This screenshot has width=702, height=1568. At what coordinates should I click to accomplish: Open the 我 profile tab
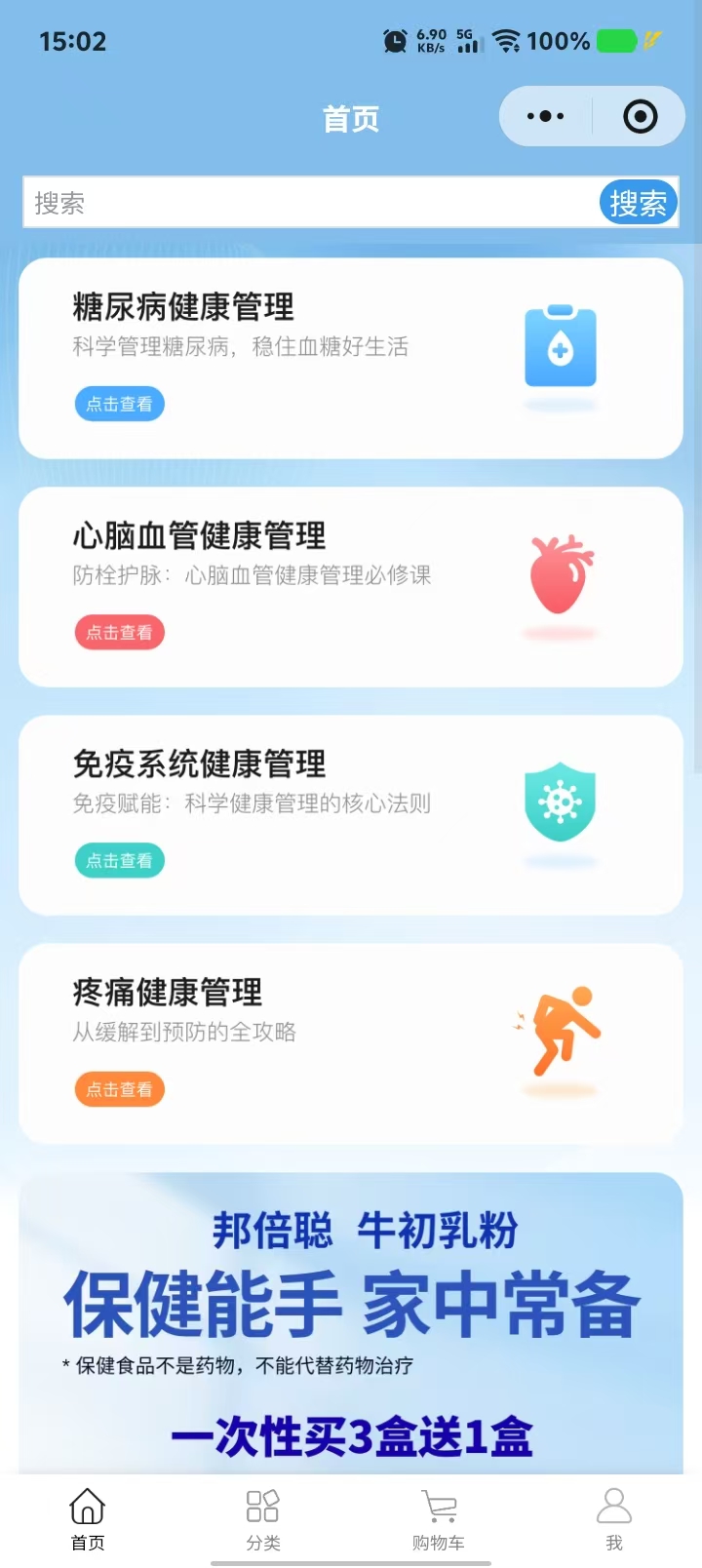coord(614,1519)
